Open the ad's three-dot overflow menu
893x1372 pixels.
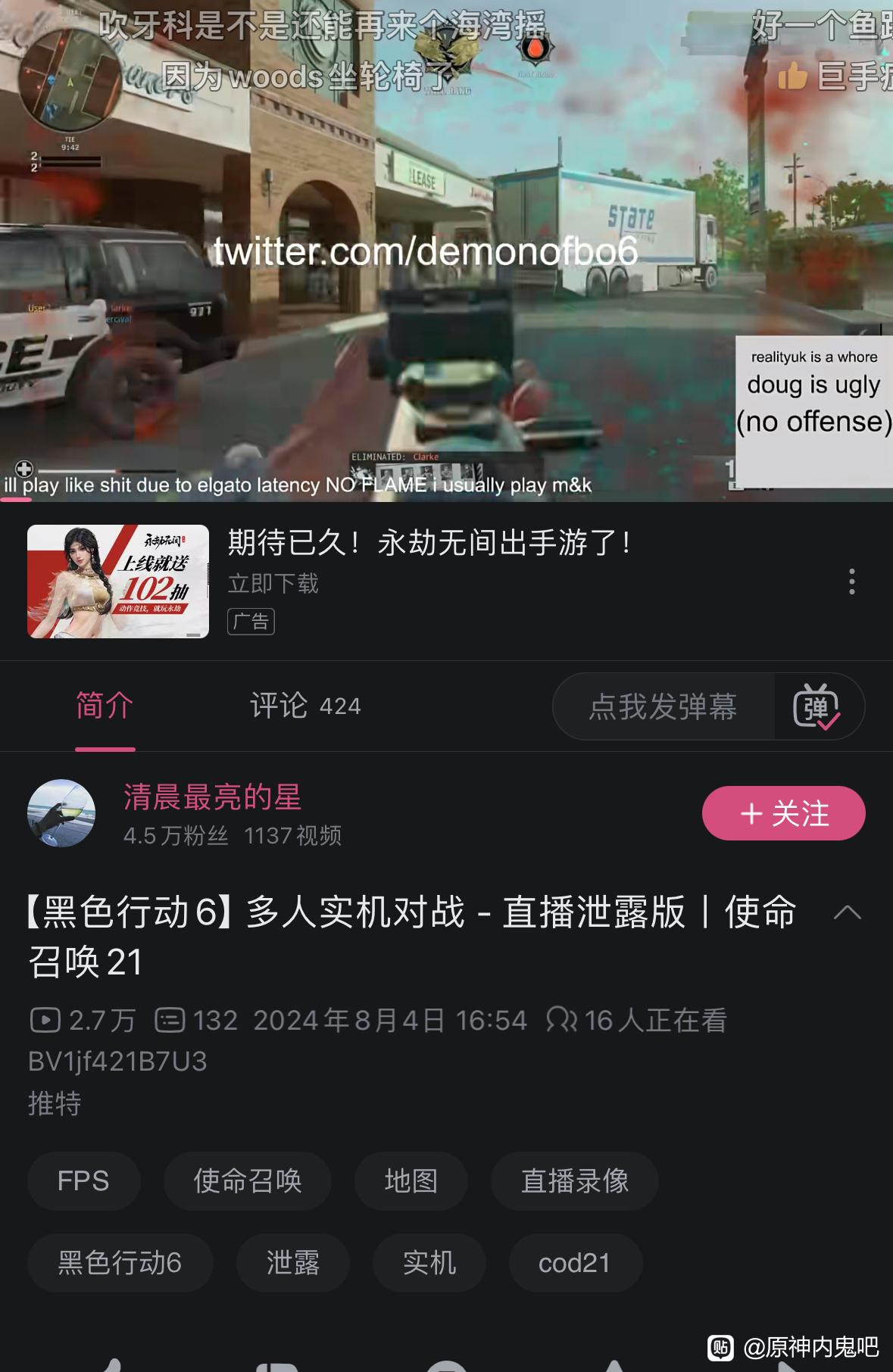[x=851, y=582]
